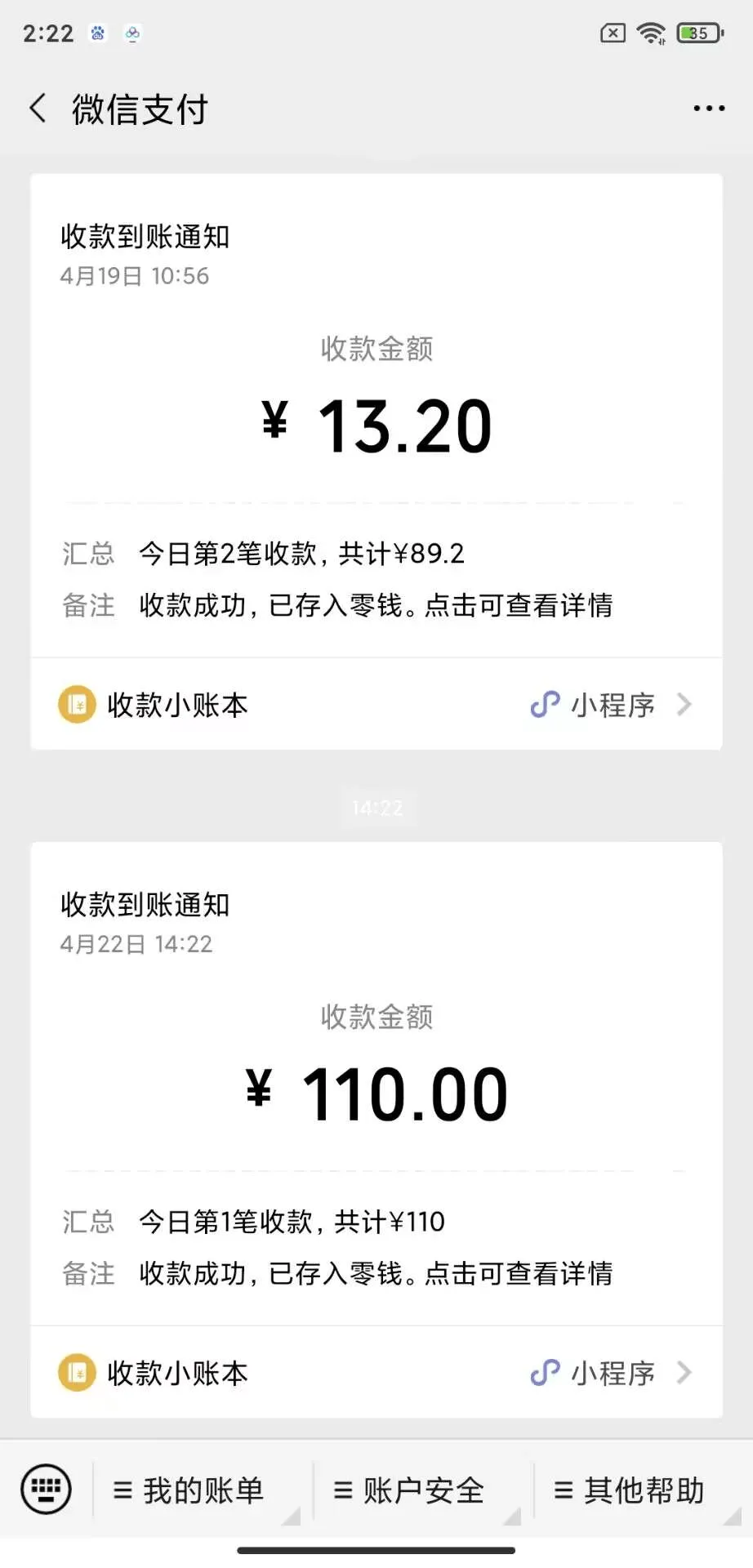The image size is (753, 1568).
Task: Open the 收款小账本 ledger icon on first card
Action: (x=76, y=704)
